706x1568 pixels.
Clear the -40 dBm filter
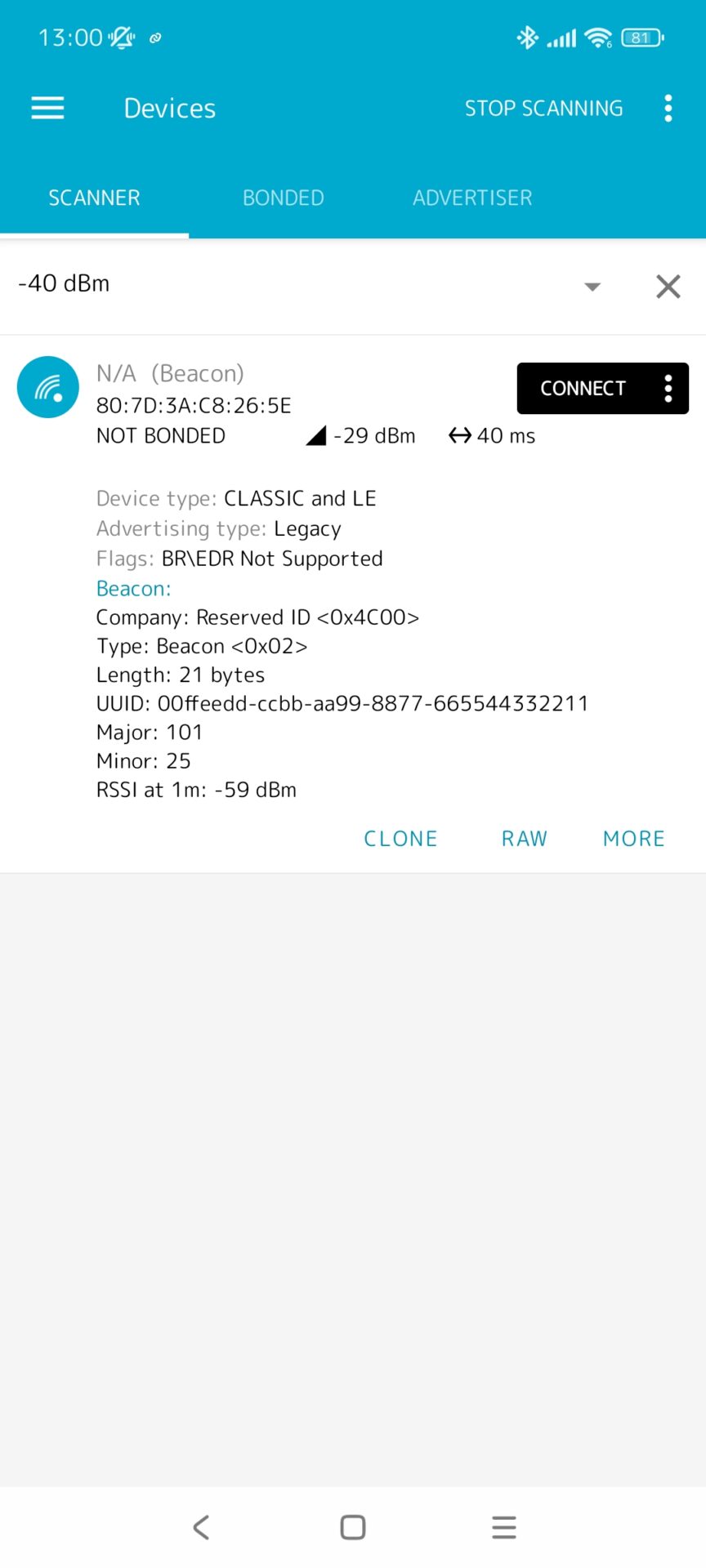click(x=668, y=286)
